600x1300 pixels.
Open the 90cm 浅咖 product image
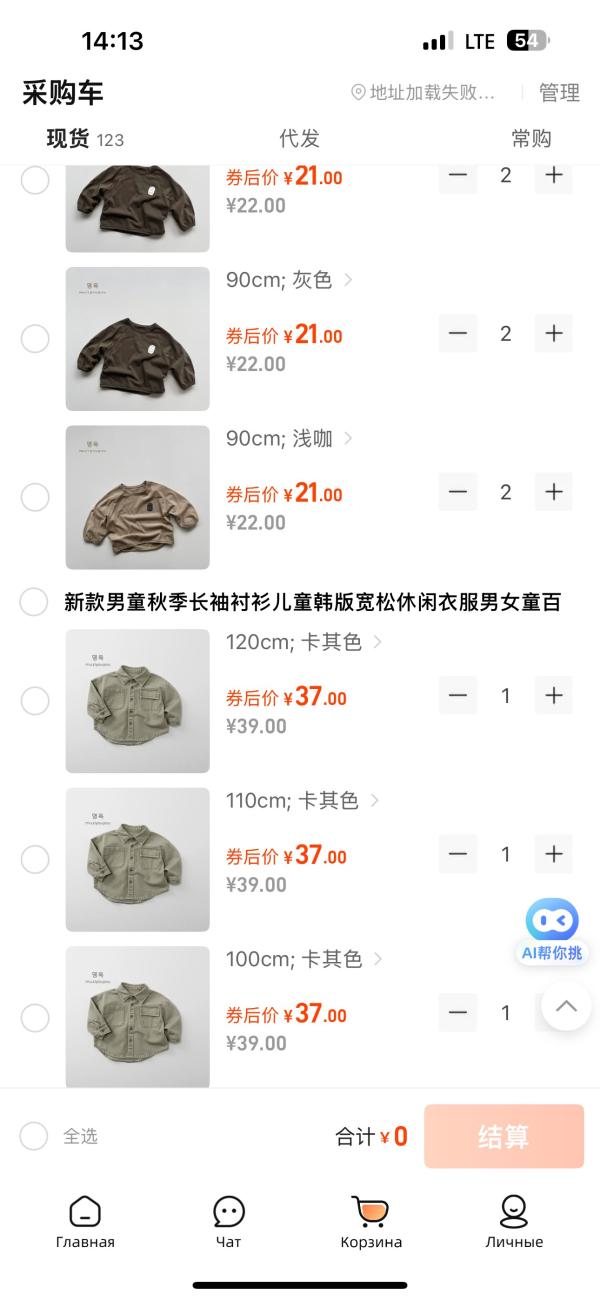point(138,497)
